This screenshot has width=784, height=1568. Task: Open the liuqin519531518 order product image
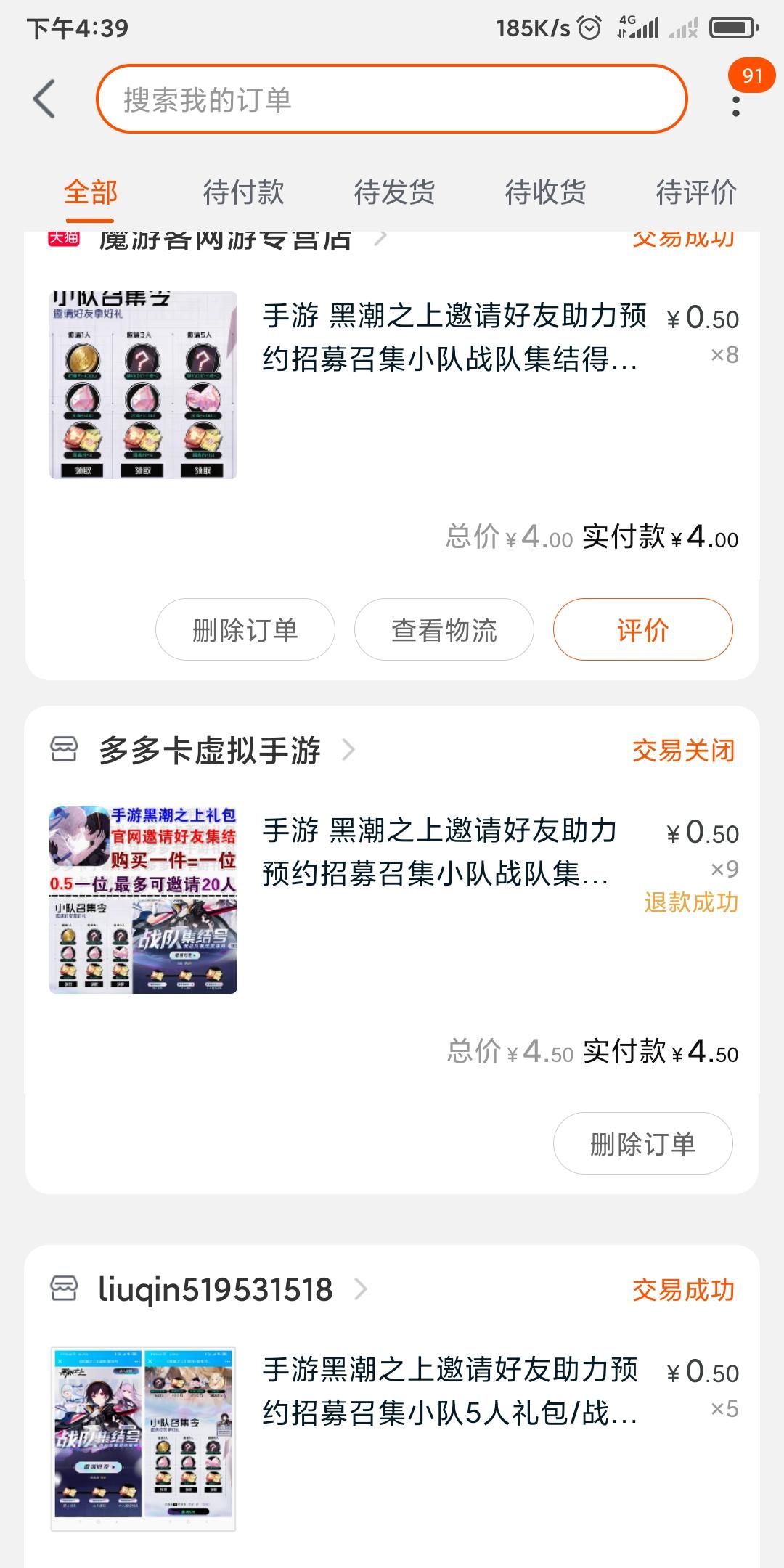click(143, 1439)
